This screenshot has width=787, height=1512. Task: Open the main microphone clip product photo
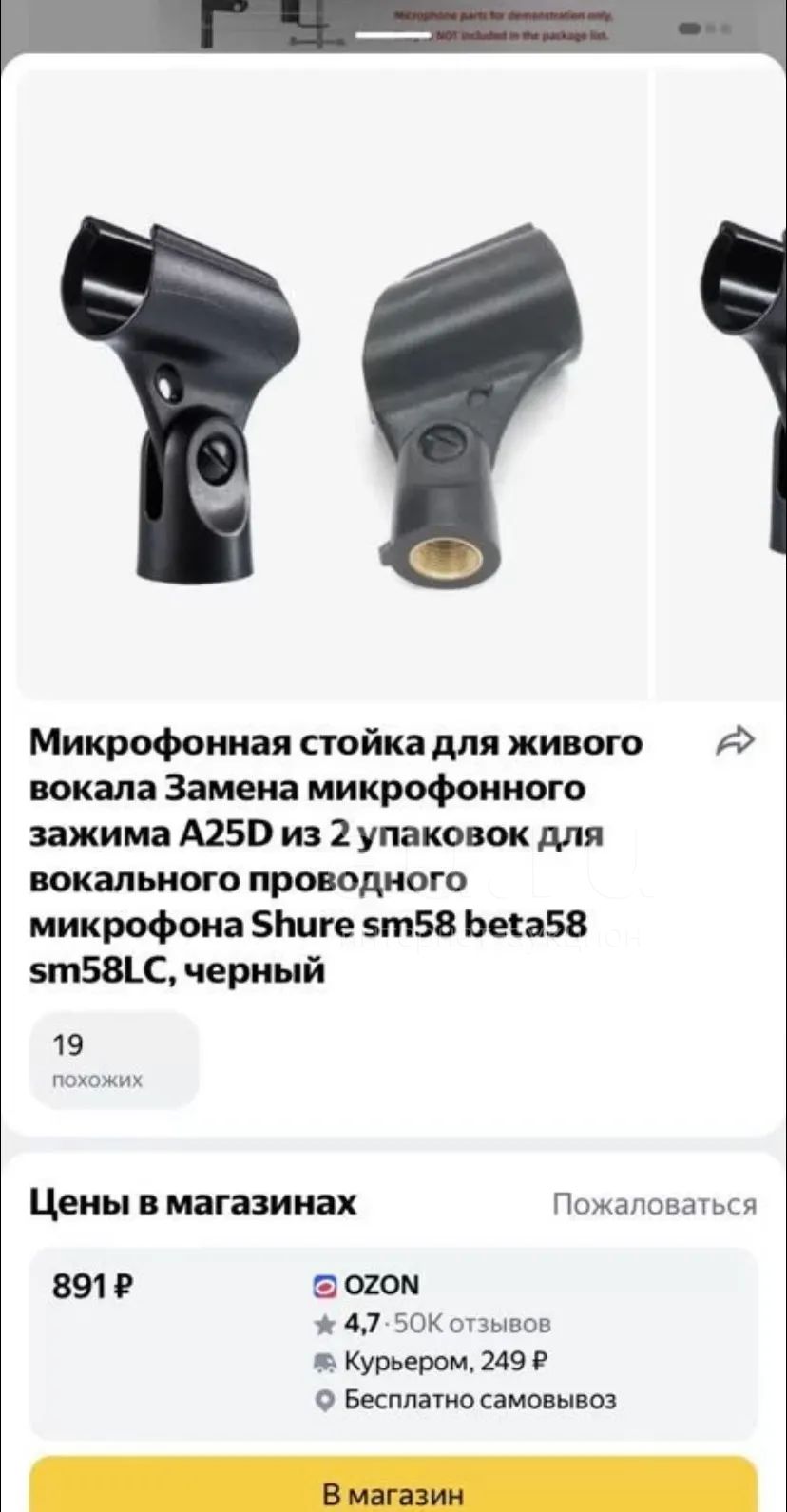(332, 385)
